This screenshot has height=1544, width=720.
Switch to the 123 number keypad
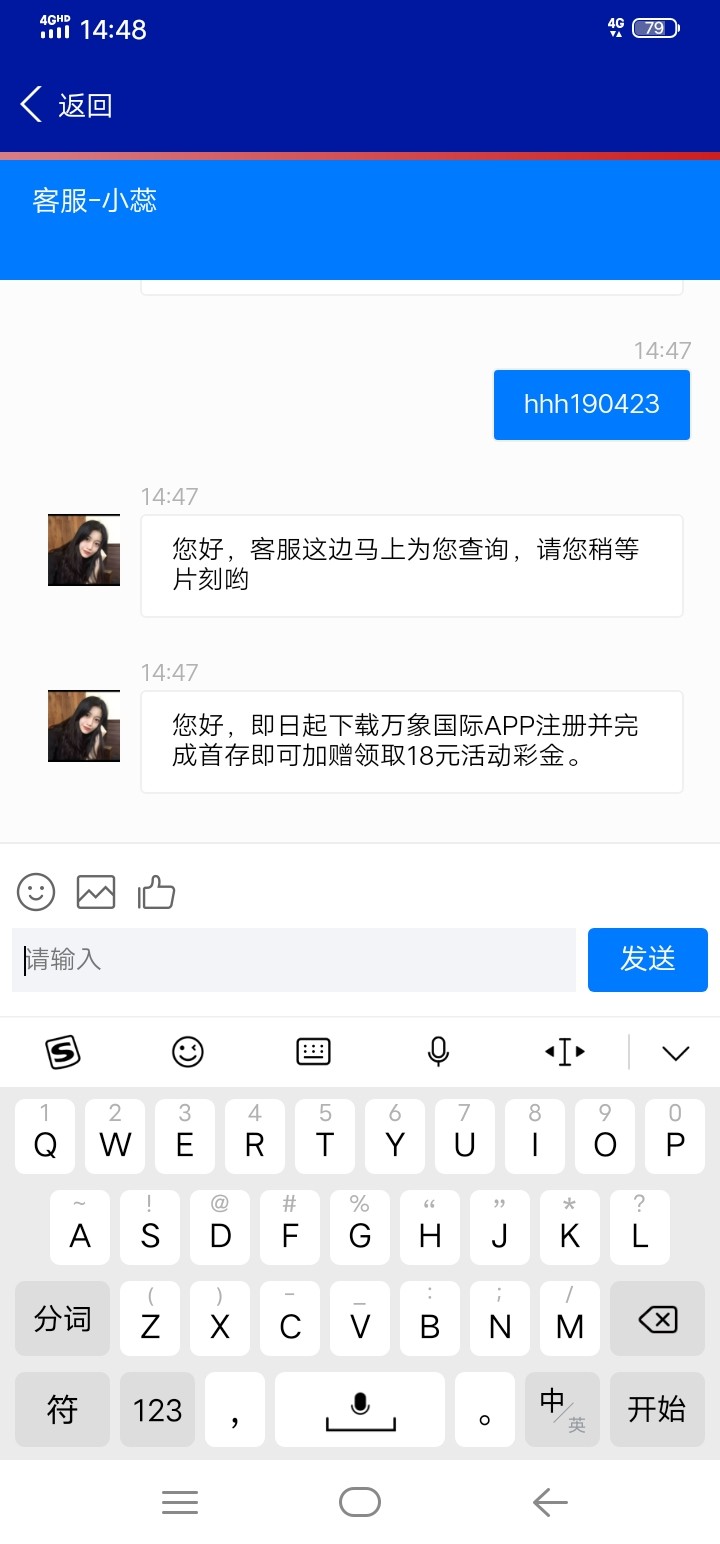(x=157, y=1410)
